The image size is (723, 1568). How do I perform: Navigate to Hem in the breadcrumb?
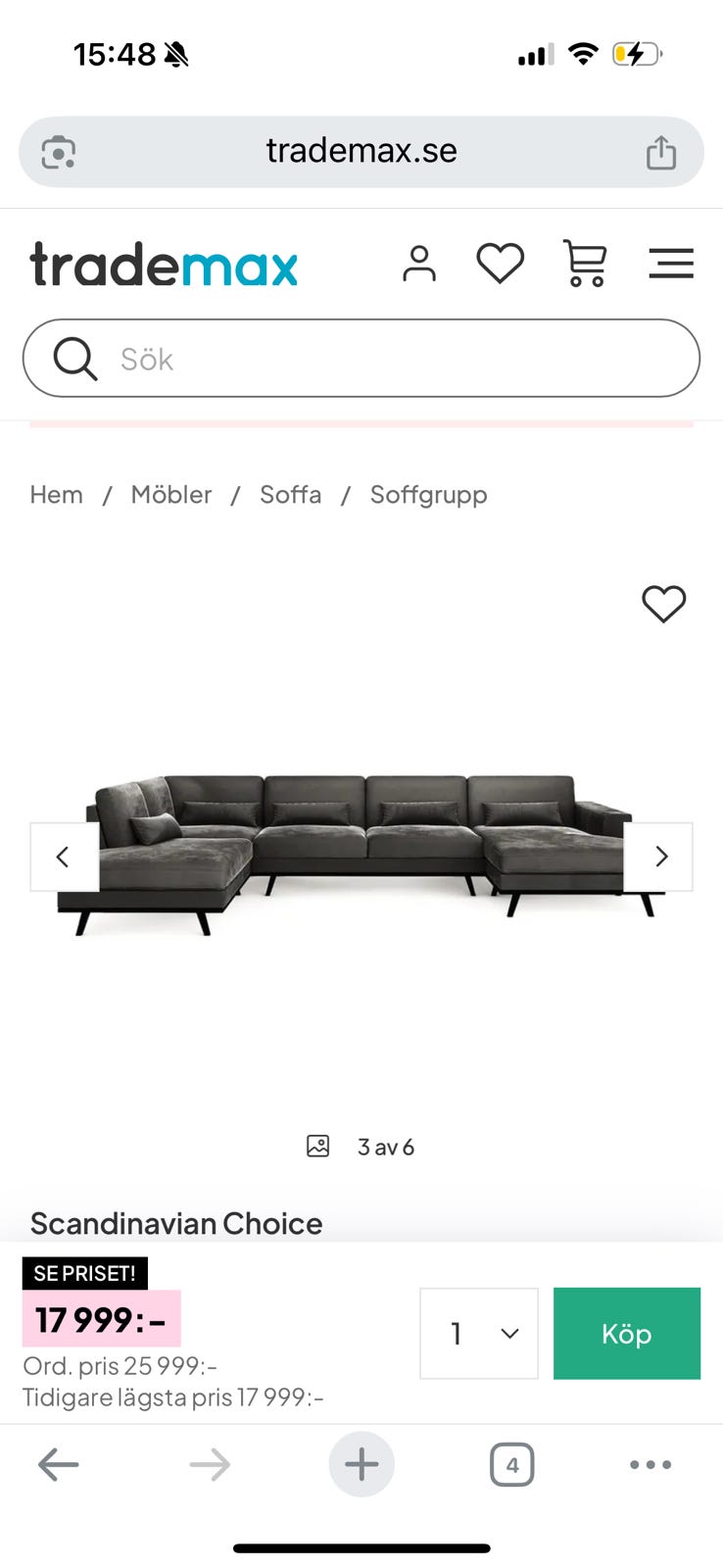pyautogui.click(x=56, y=495)
